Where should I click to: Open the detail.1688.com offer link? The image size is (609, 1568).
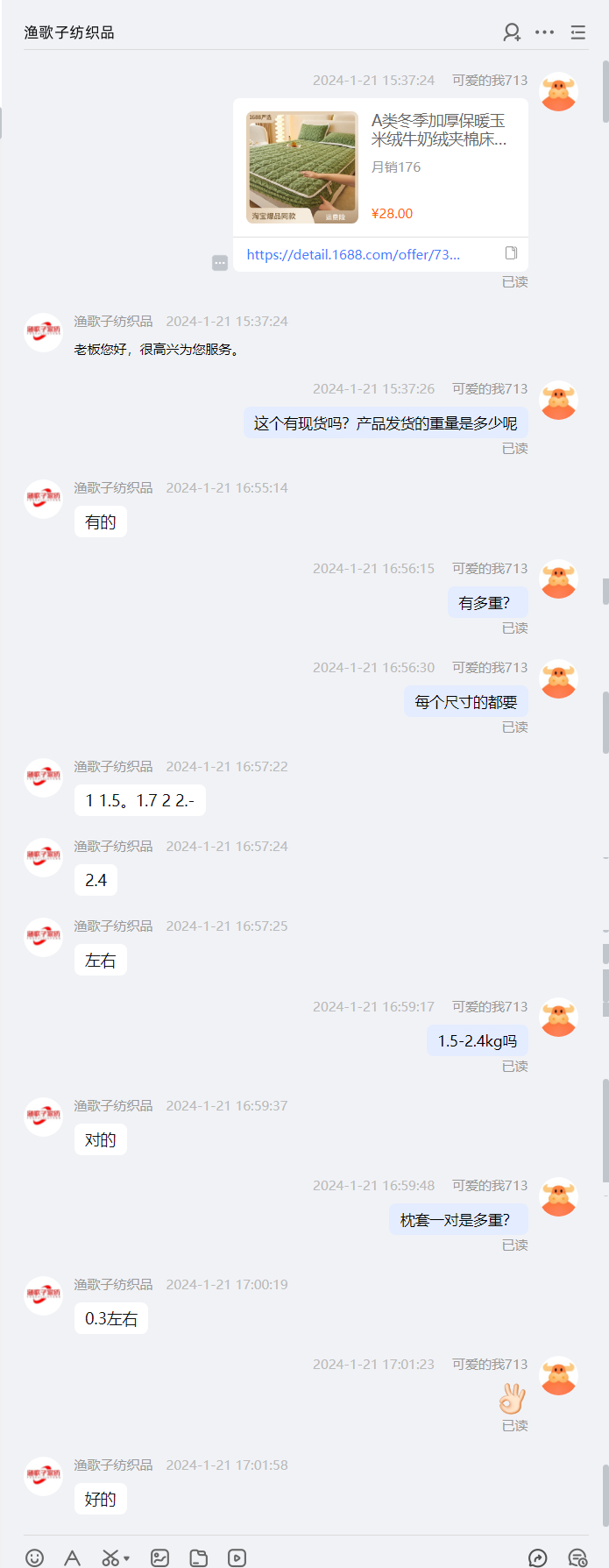pyautogui.click(x=353, y=254)
